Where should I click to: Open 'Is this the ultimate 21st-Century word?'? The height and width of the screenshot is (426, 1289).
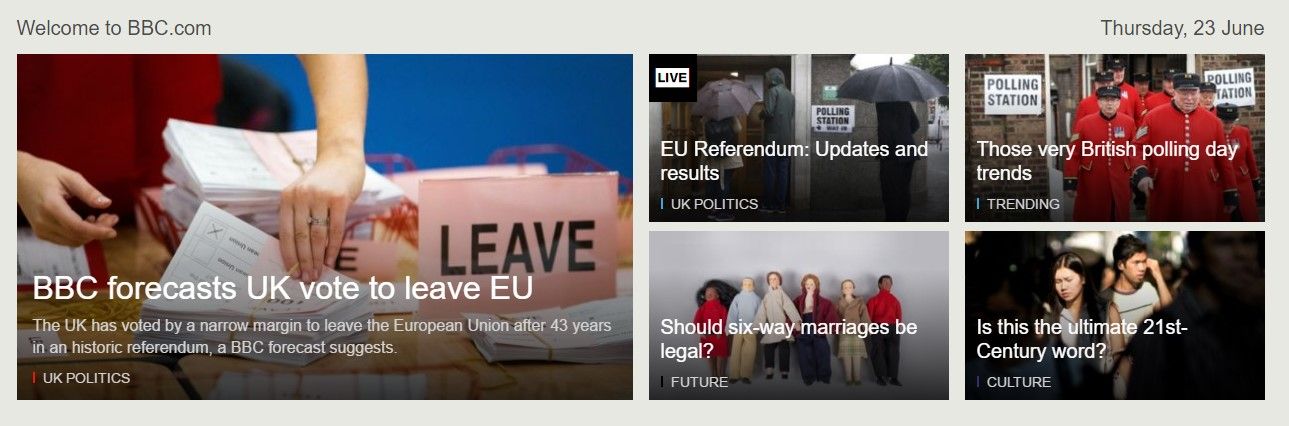[x=1081, y=339]
